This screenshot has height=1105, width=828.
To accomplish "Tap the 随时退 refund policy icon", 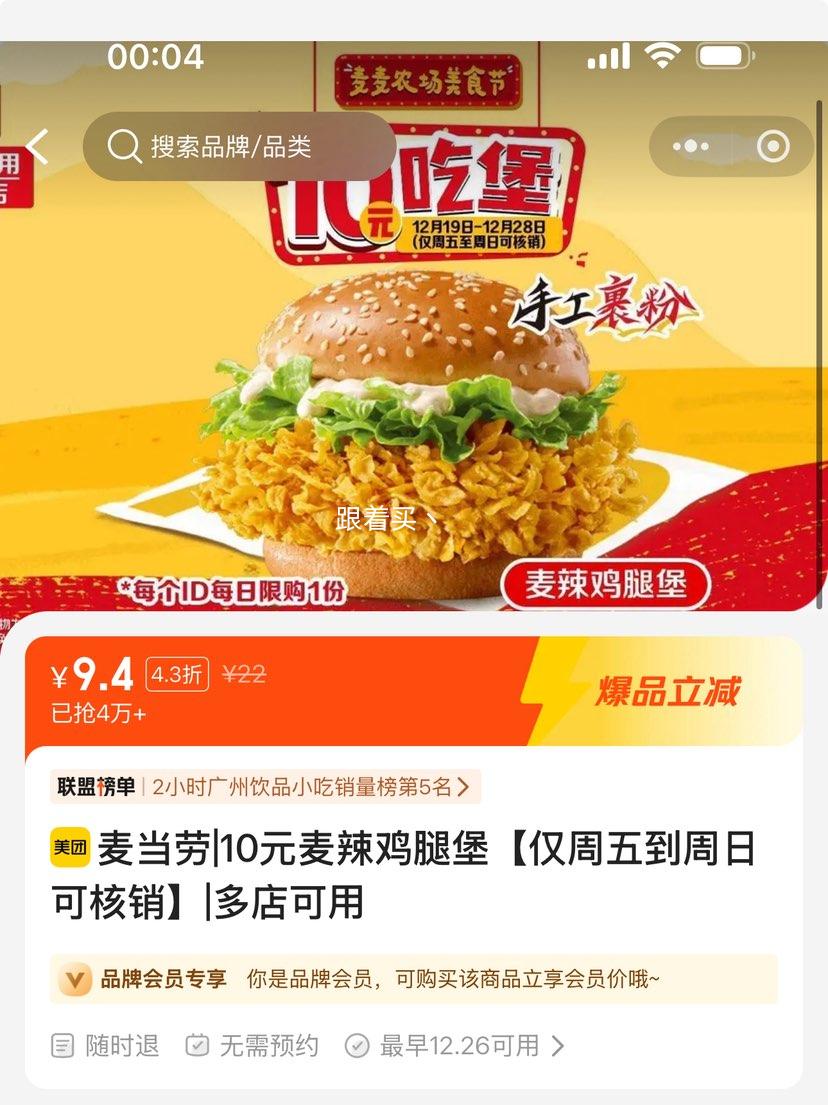I will click(61, 1046).
